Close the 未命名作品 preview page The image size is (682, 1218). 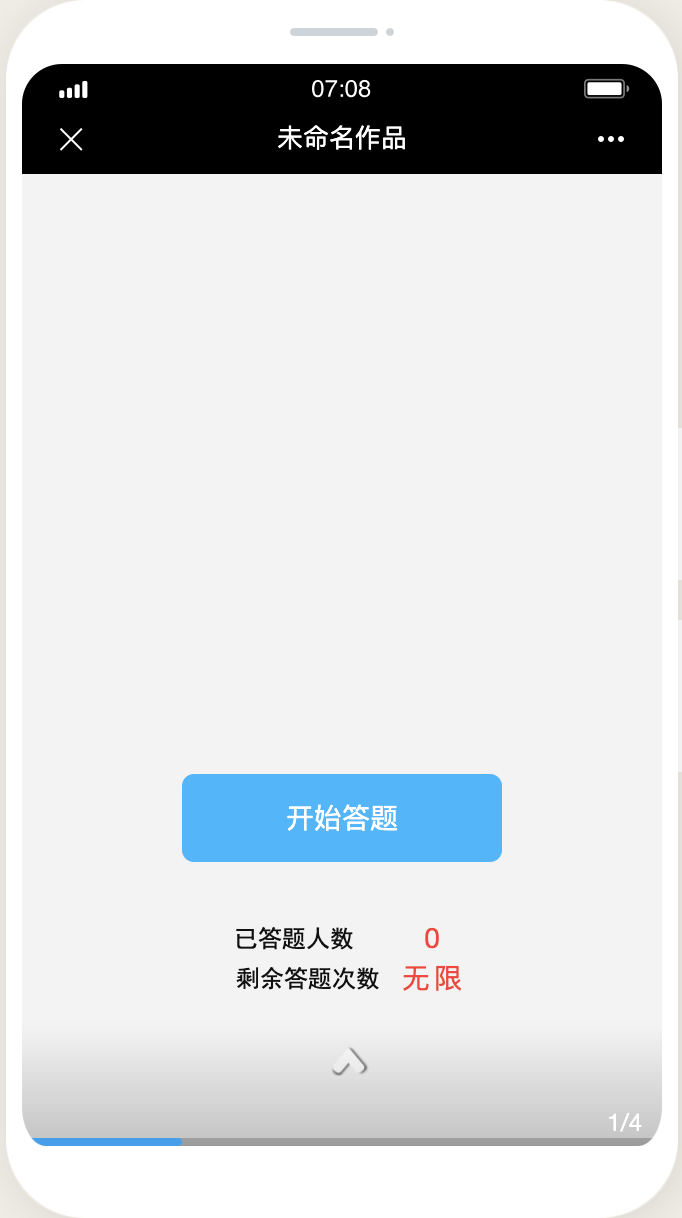click(x=71, y=139)
